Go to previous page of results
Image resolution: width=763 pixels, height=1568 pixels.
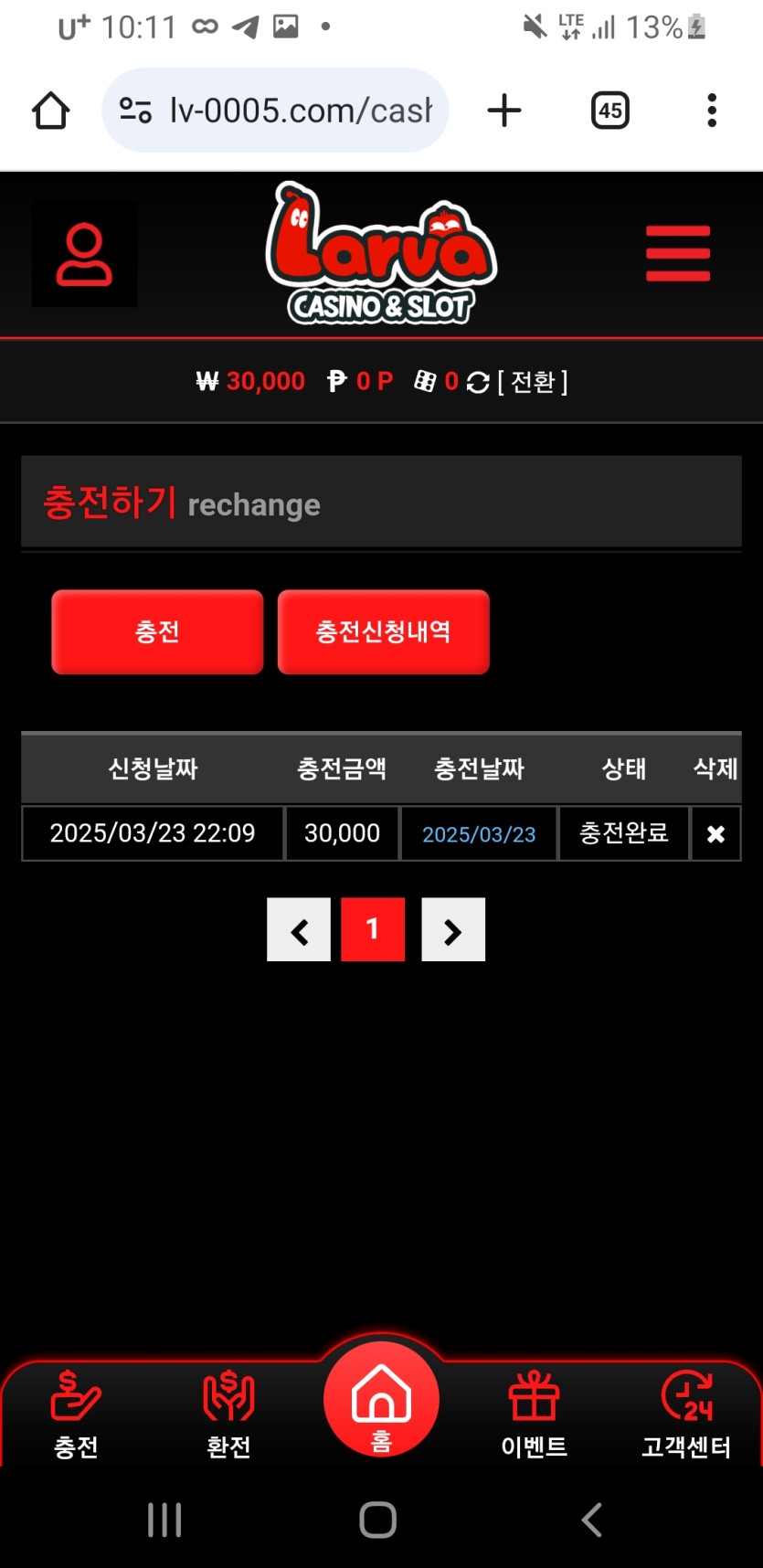coord(299,930)
